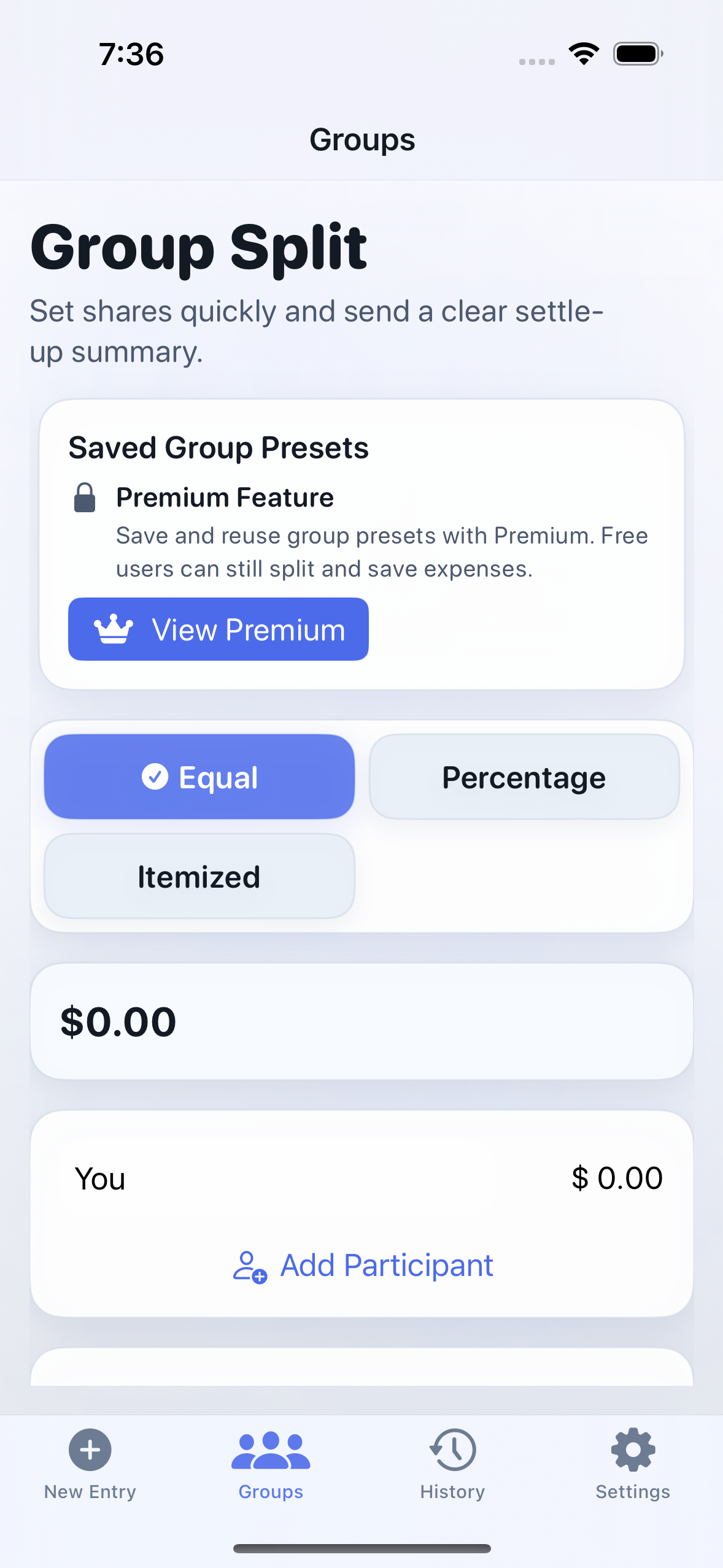Tap the person-plus icon next to Add Participant

248,1265
